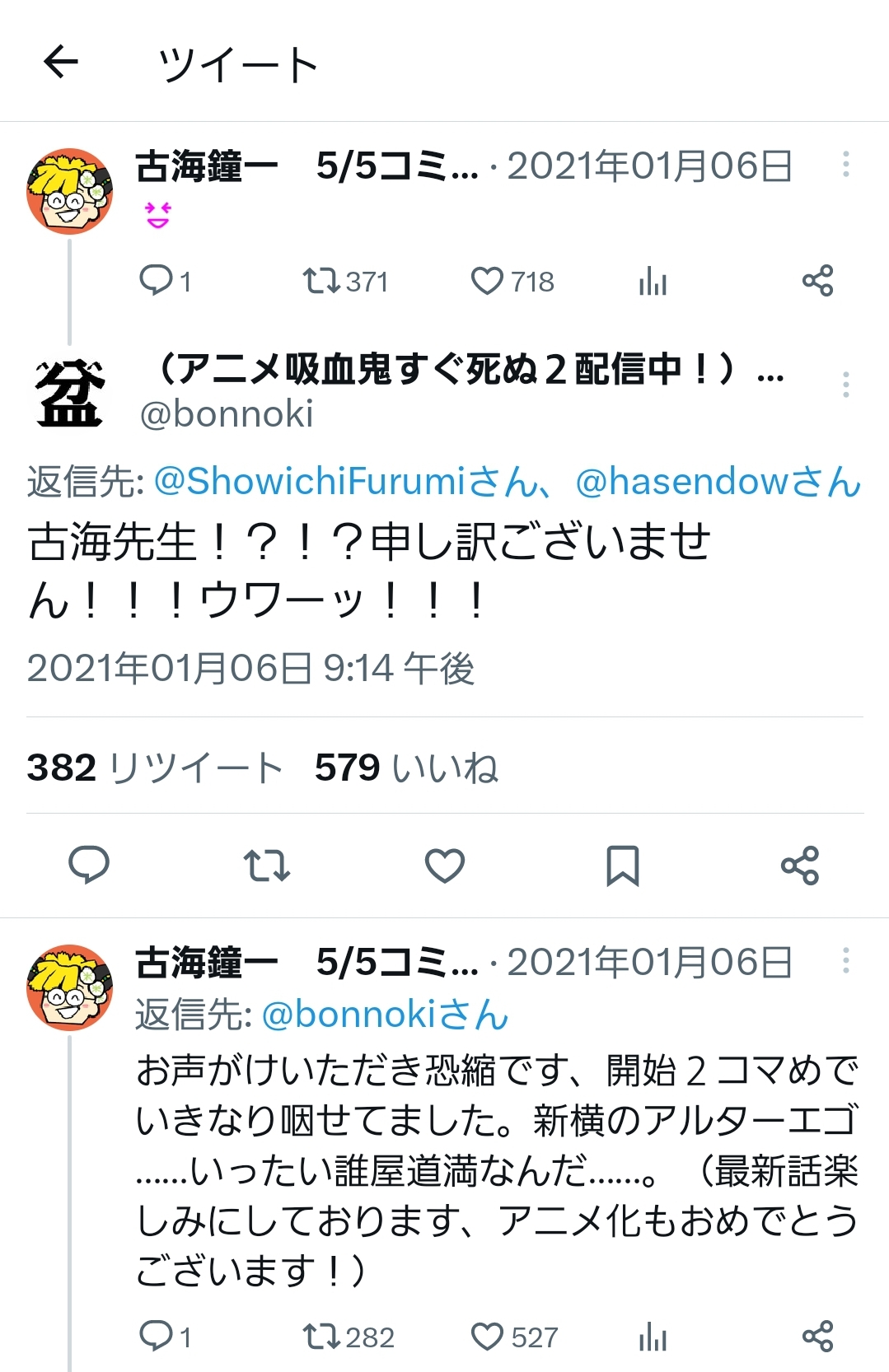889x1372 pixels.
Task: Bookmark @bonnoki's main tweet
Action: click(x=622, y=865)
